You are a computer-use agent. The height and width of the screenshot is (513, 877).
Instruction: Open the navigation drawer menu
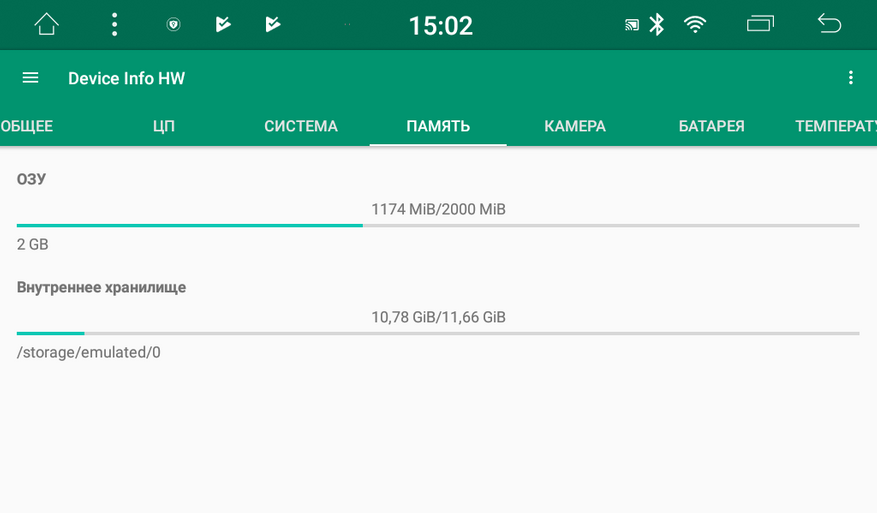tap(30, 78)
